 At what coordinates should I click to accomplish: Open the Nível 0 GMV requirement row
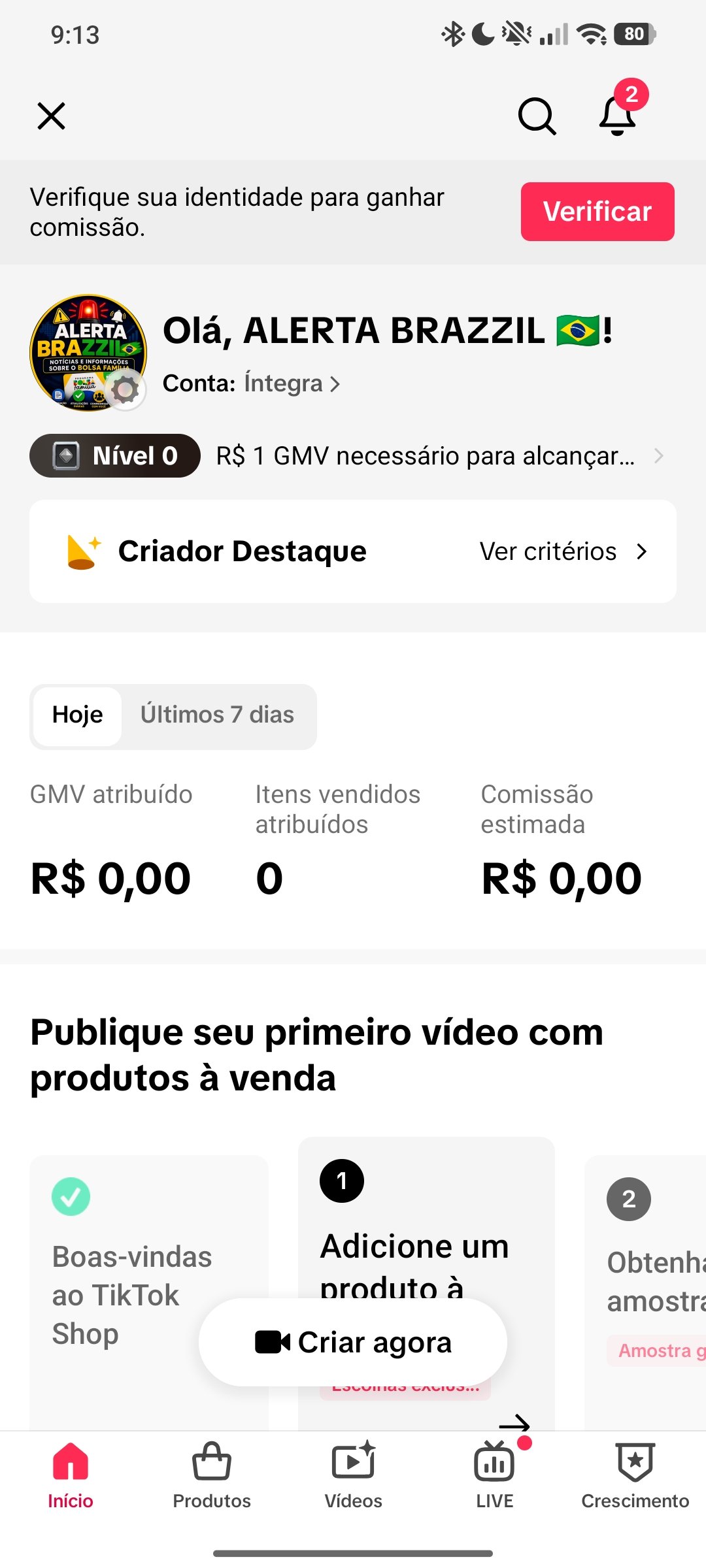pyautogui.click(x=348, y=455)
